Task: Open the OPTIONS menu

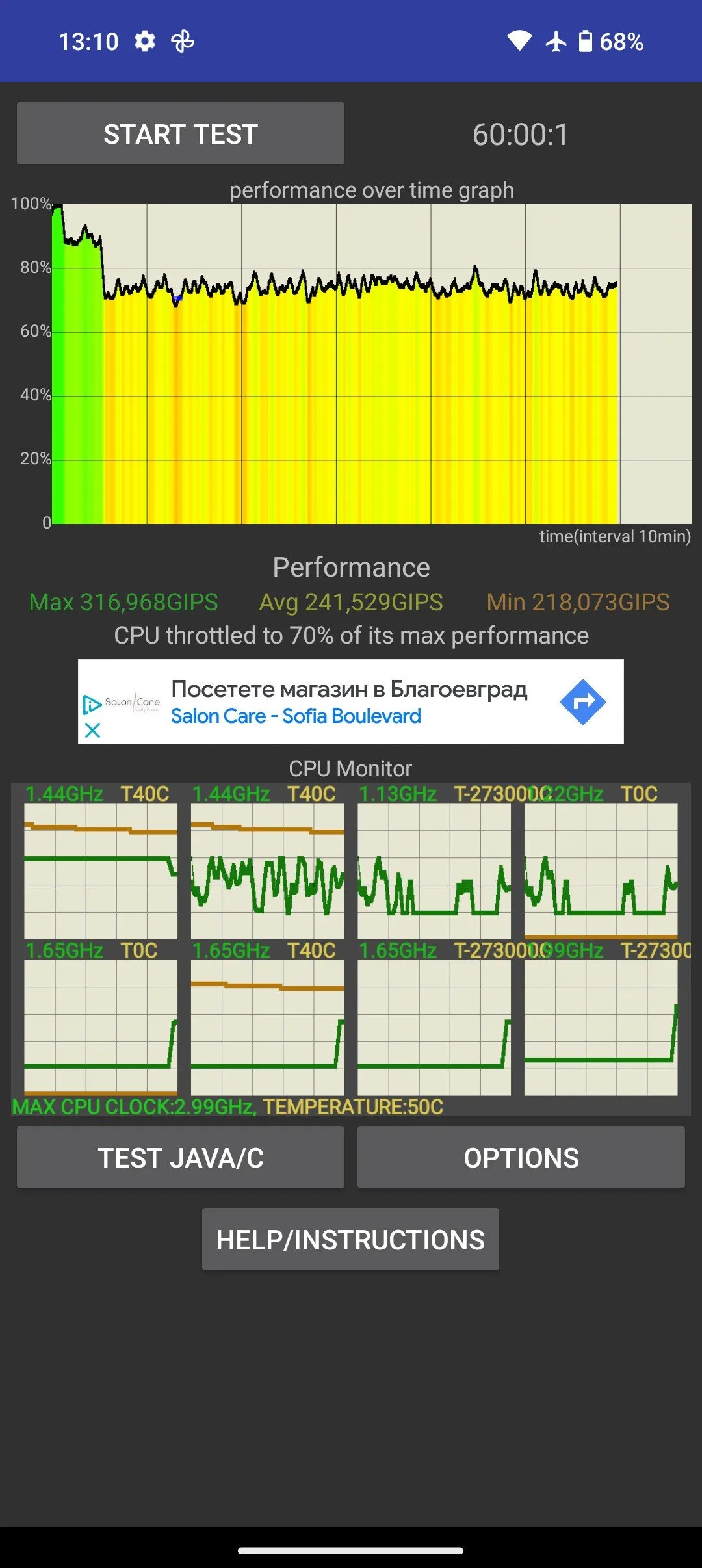Action: click(521, 1158)
